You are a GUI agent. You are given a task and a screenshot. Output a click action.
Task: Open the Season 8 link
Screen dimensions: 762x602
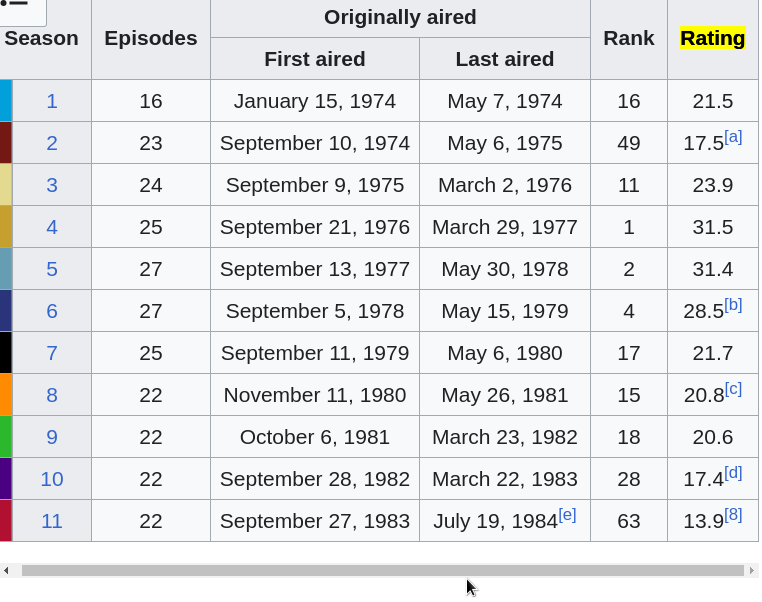[52, 395]
